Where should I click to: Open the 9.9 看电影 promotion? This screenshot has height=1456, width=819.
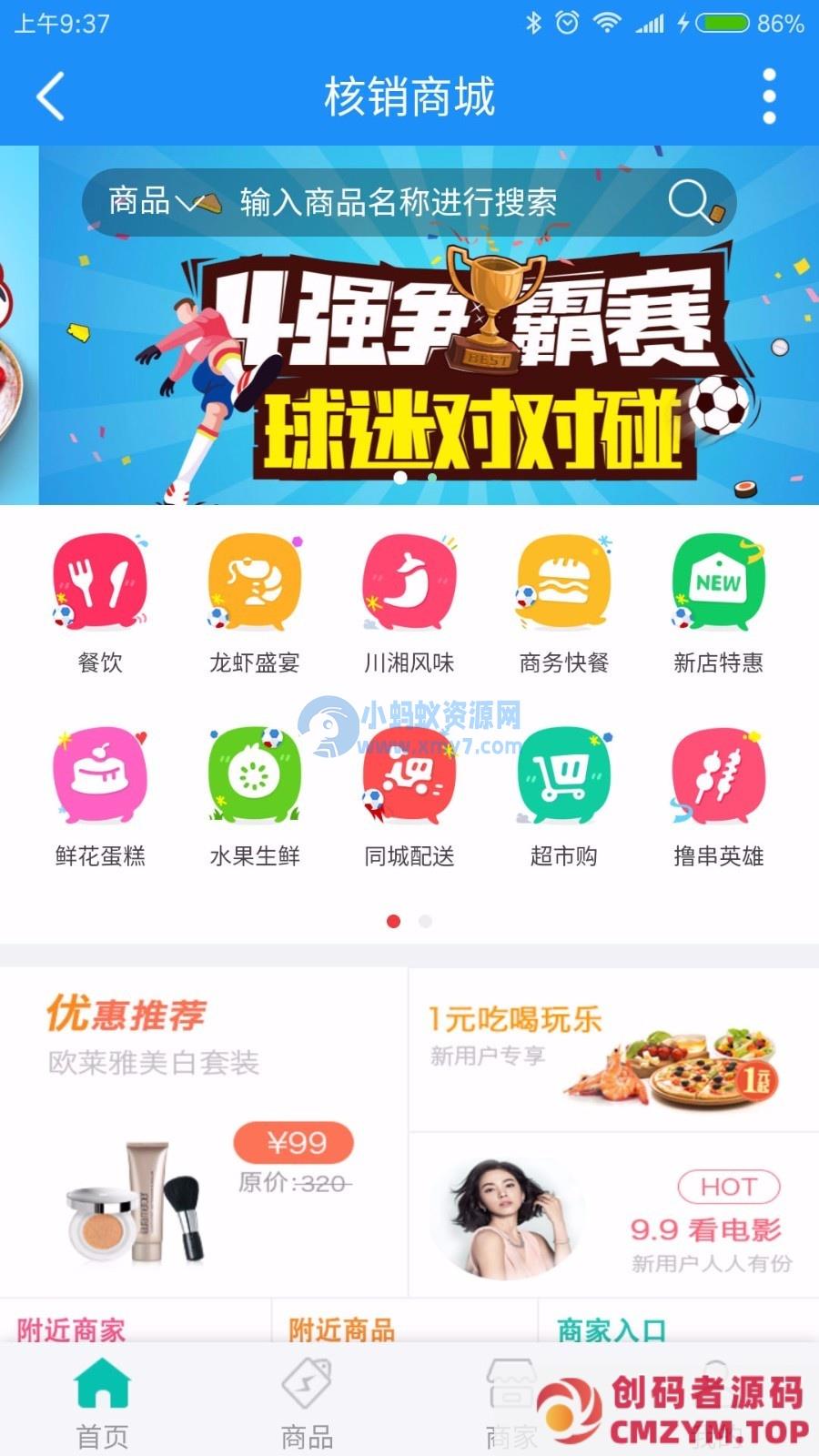pyautogui.click(x=613, y=1217)
